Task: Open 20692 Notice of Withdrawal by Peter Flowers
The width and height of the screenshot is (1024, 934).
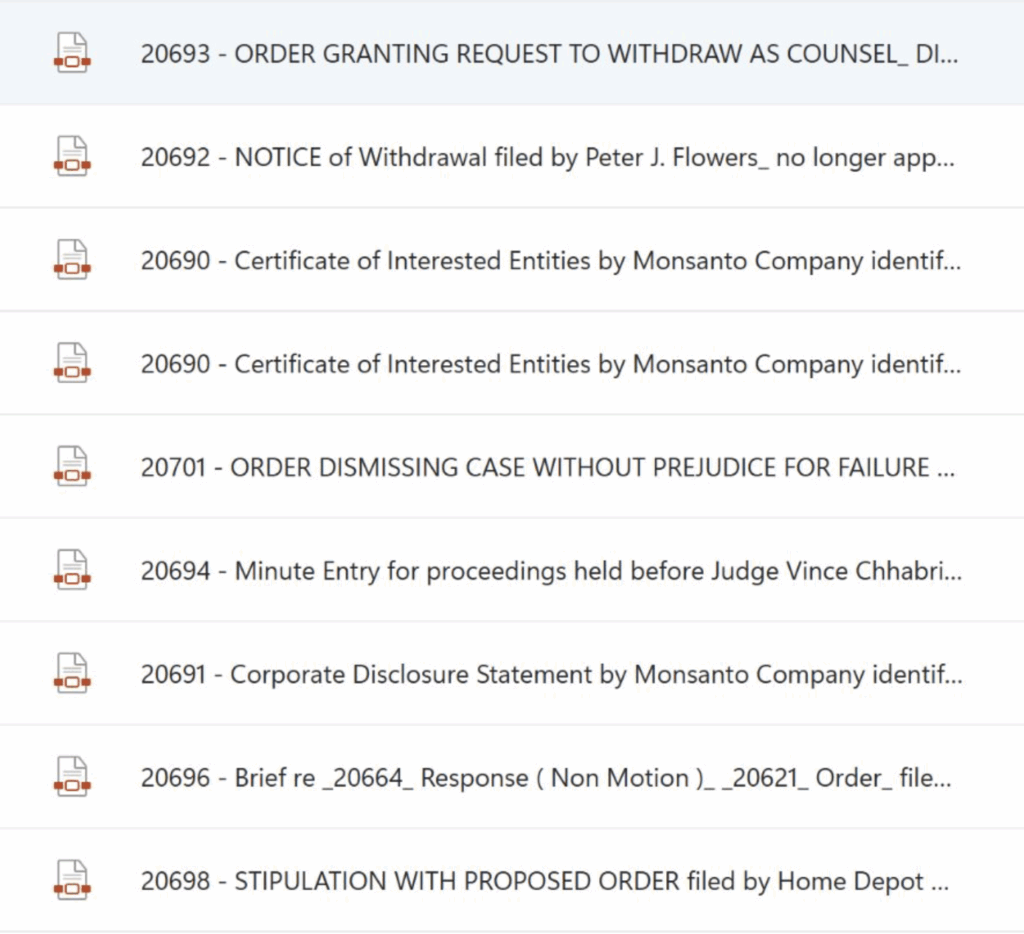Action: click(x=548, y=157)
